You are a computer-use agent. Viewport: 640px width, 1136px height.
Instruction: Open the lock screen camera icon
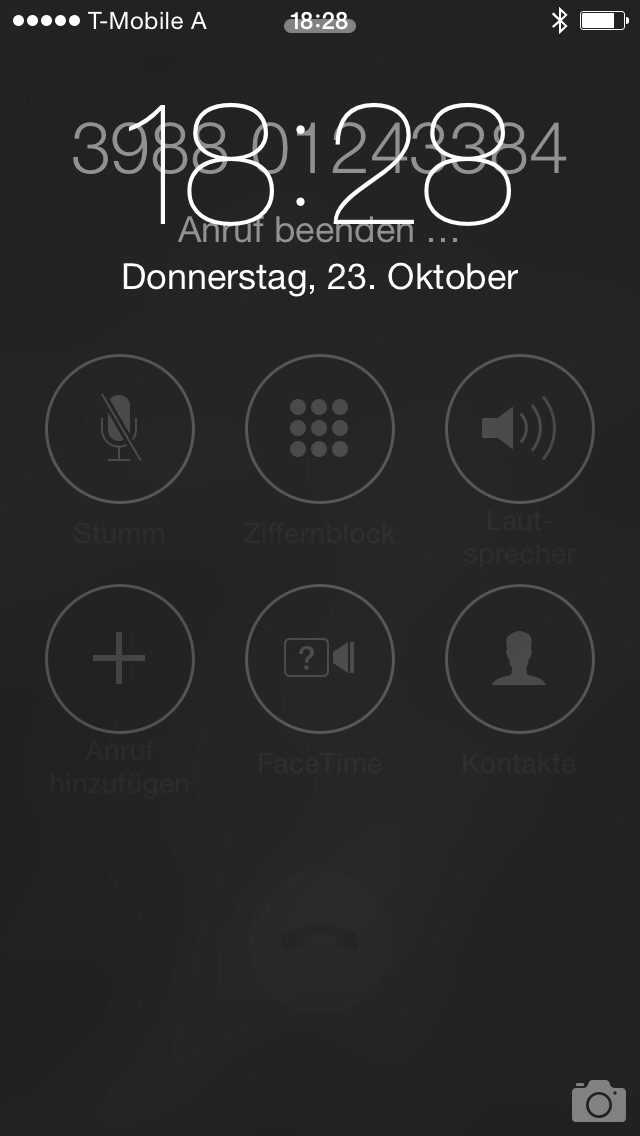coord(598,1101)
